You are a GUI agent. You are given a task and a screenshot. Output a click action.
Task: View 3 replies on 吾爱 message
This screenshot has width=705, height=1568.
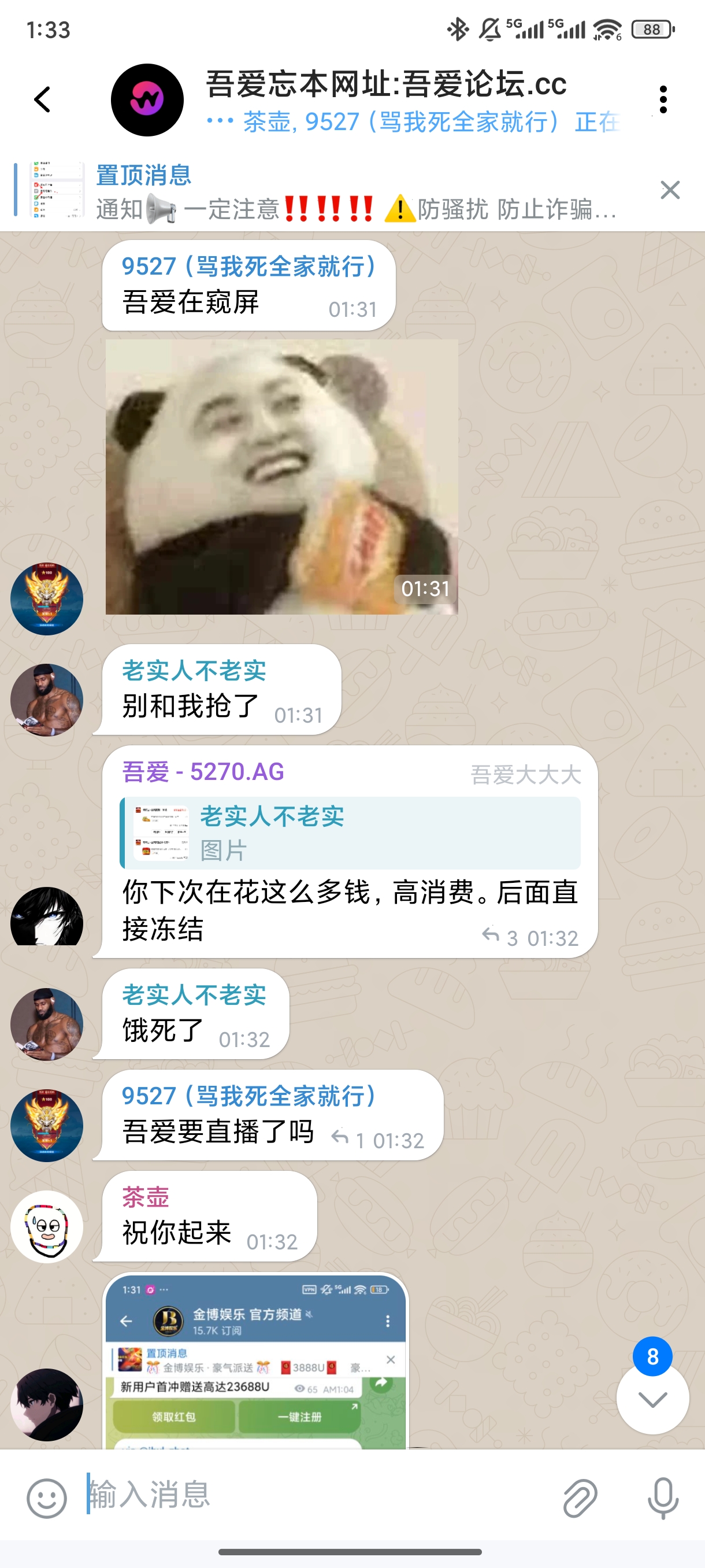[x=500, y=938]
